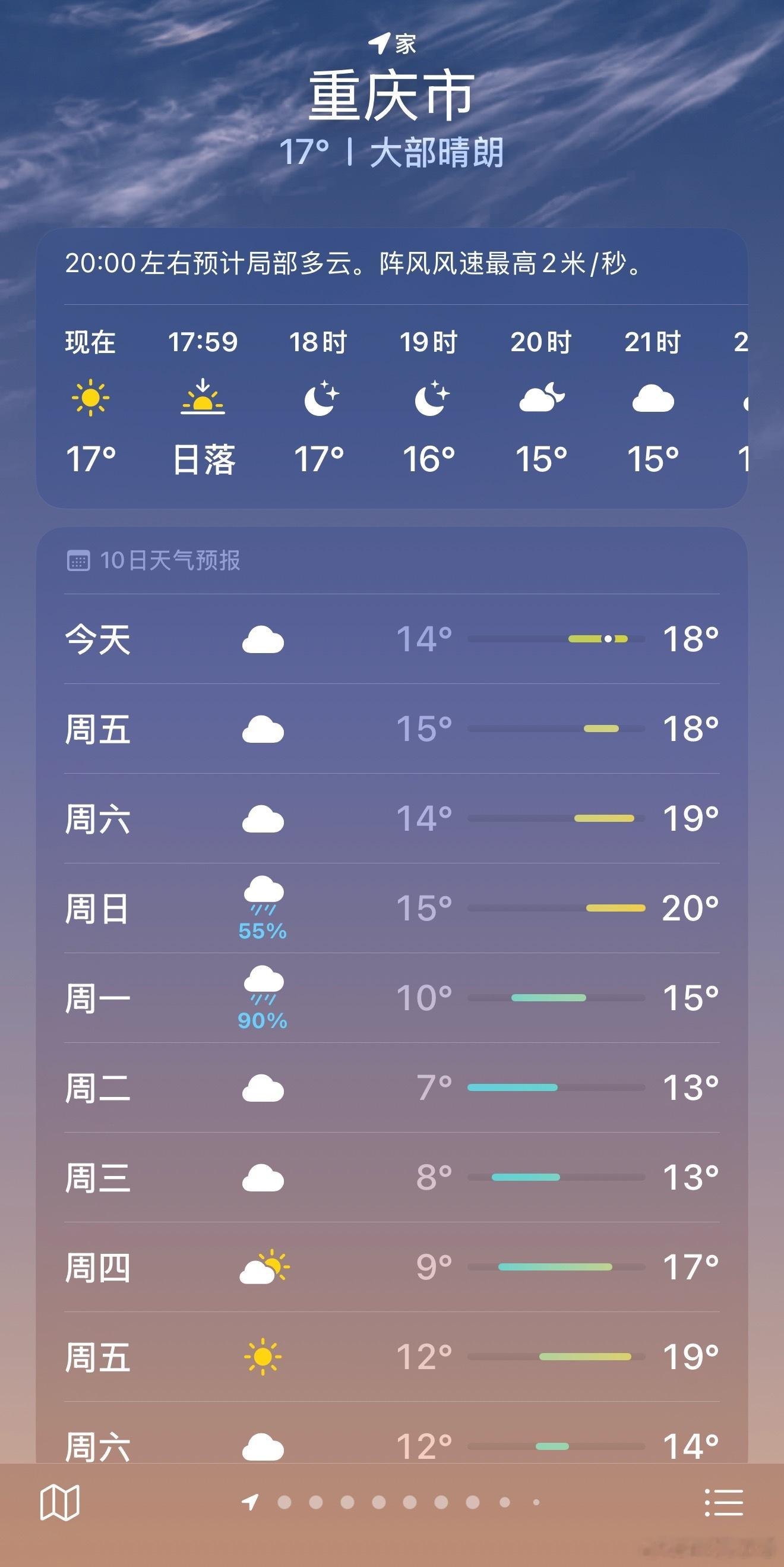Screen dimensions: 784x1567
Task: Tap the sun icon under 现在
Action: point(90,399)
